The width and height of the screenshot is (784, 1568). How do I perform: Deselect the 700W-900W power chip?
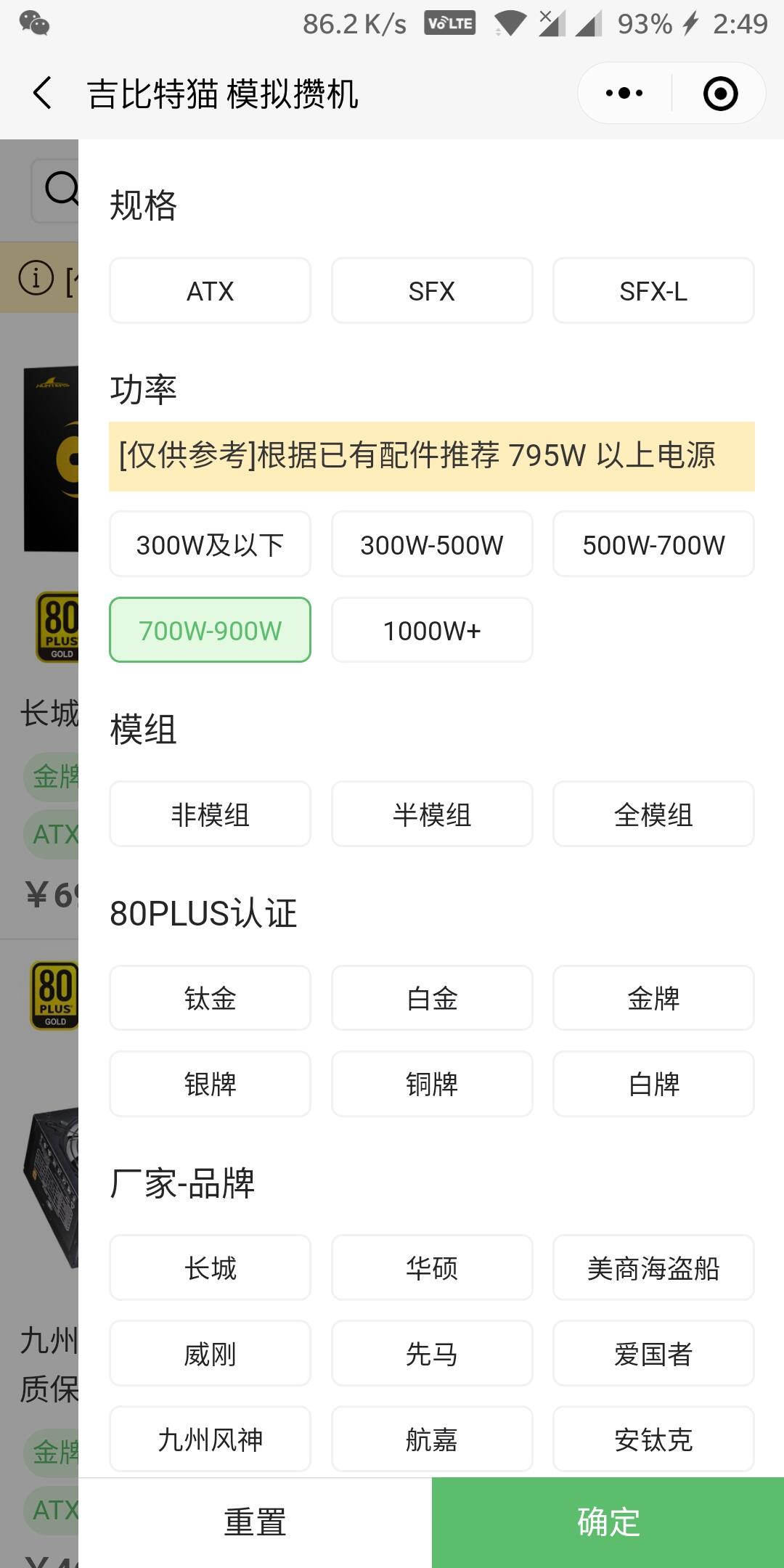[210, 630]
